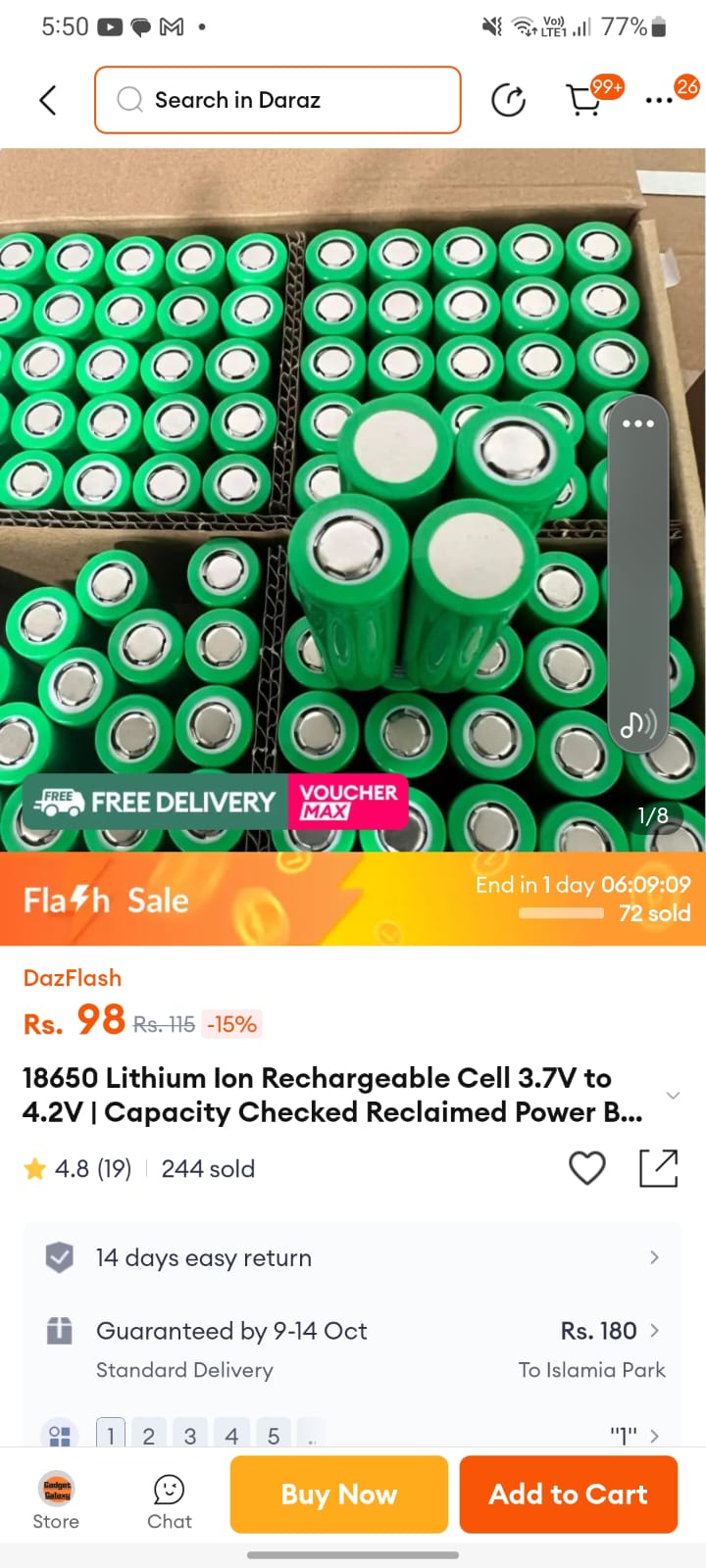Image resolution: width=706 pixels, height=1568 pixels.
Task: Open the shopping cart
Action: (x=585, y=100)
